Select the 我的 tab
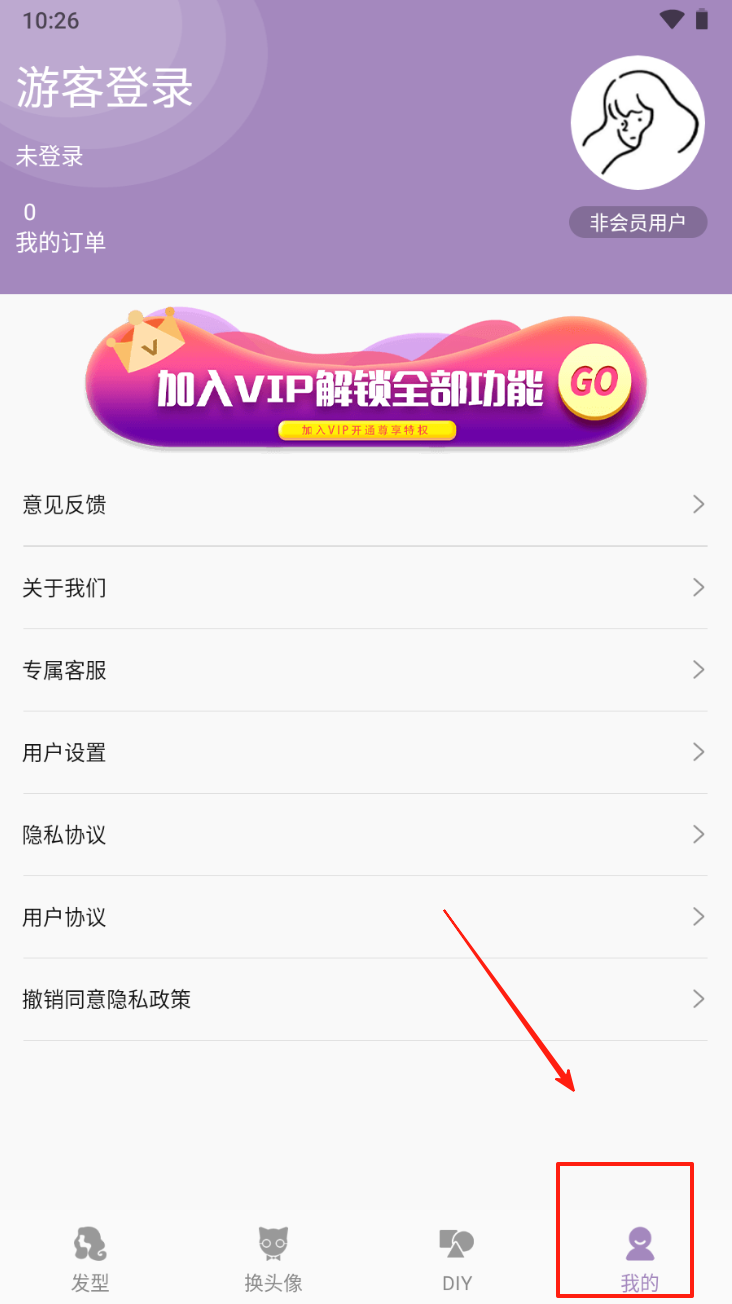732x1304 pixels. 639,1260
